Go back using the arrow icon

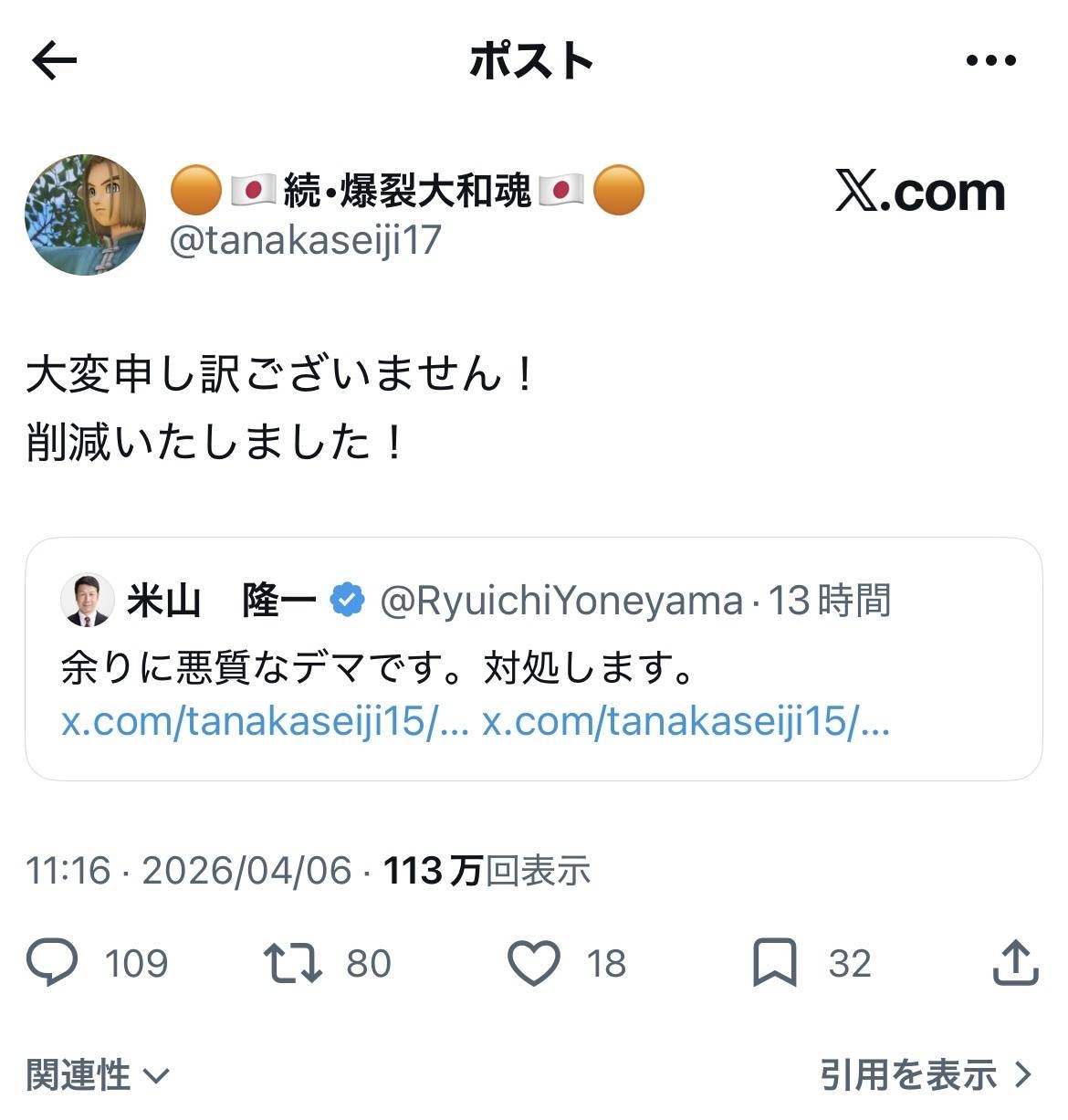55,61
